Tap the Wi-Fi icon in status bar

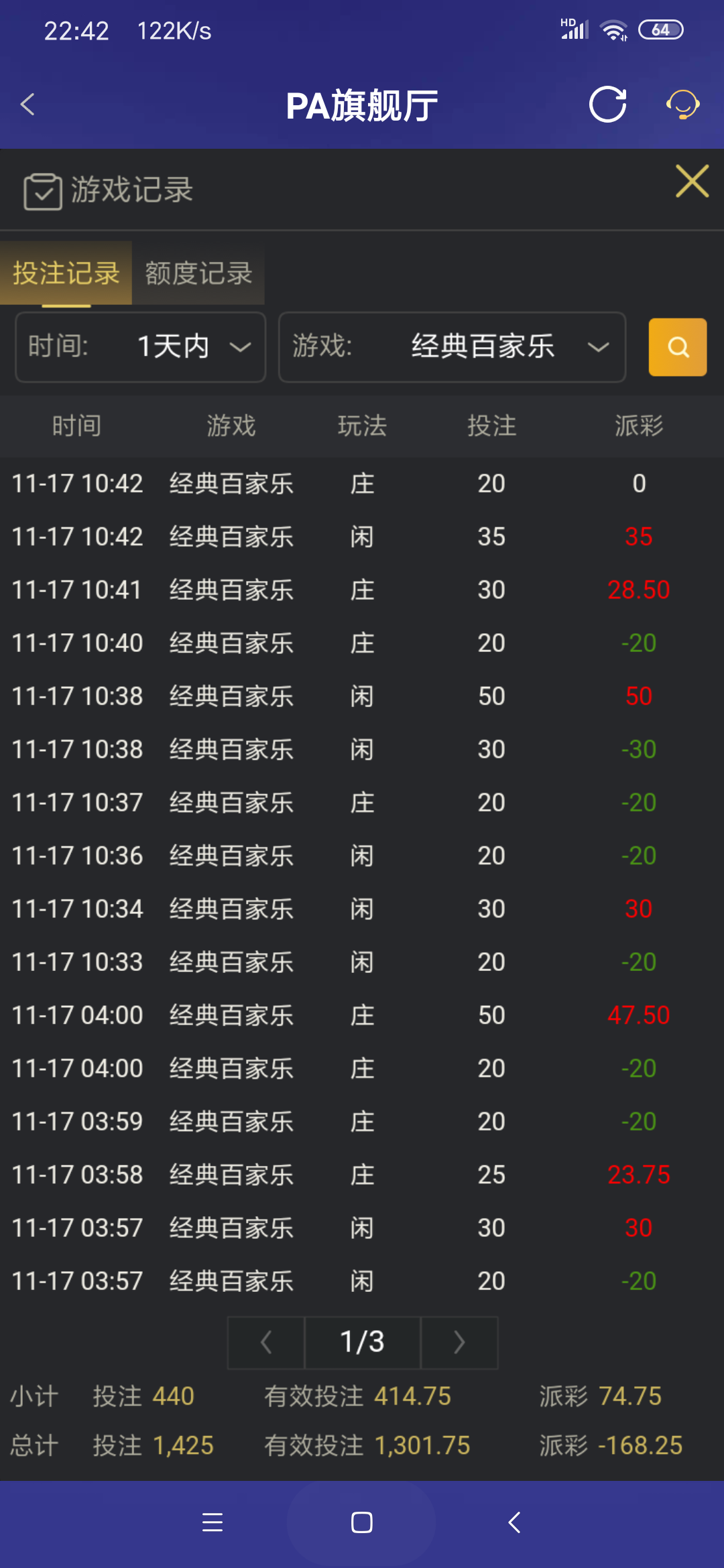point(613,28)
